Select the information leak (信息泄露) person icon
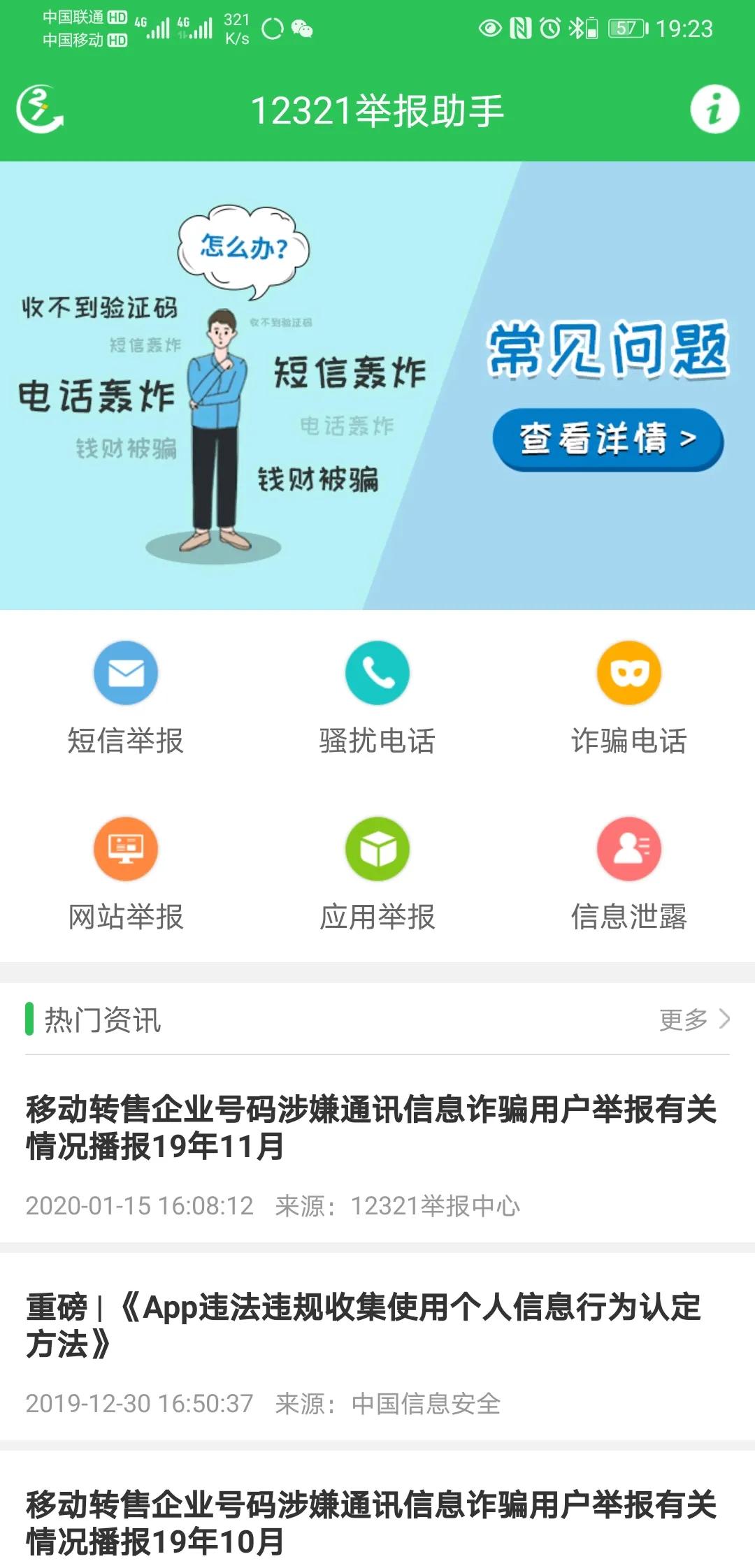The width and height of the screenshot is (755, 1568). (629, 849)
